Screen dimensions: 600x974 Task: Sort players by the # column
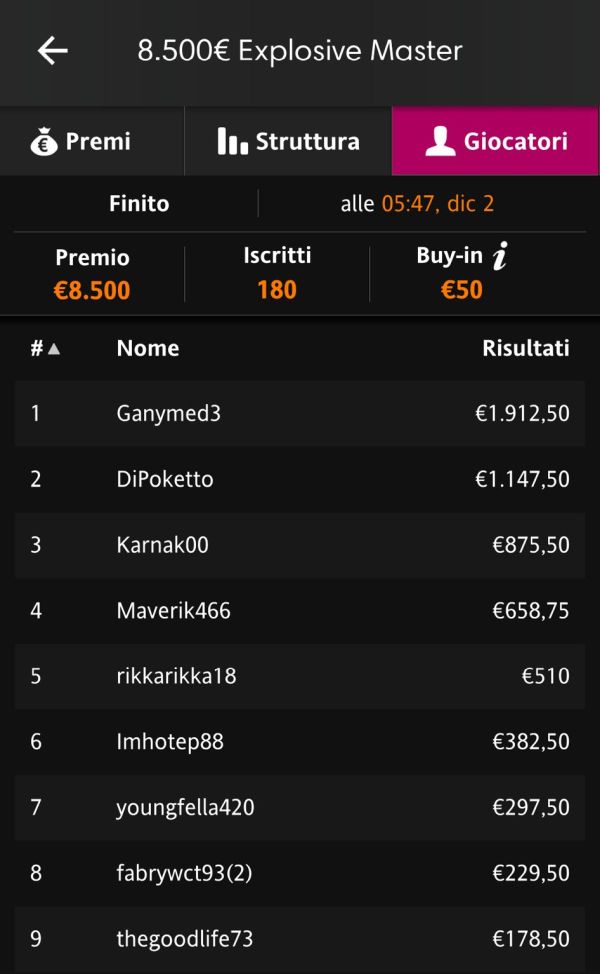click(45, 348)
